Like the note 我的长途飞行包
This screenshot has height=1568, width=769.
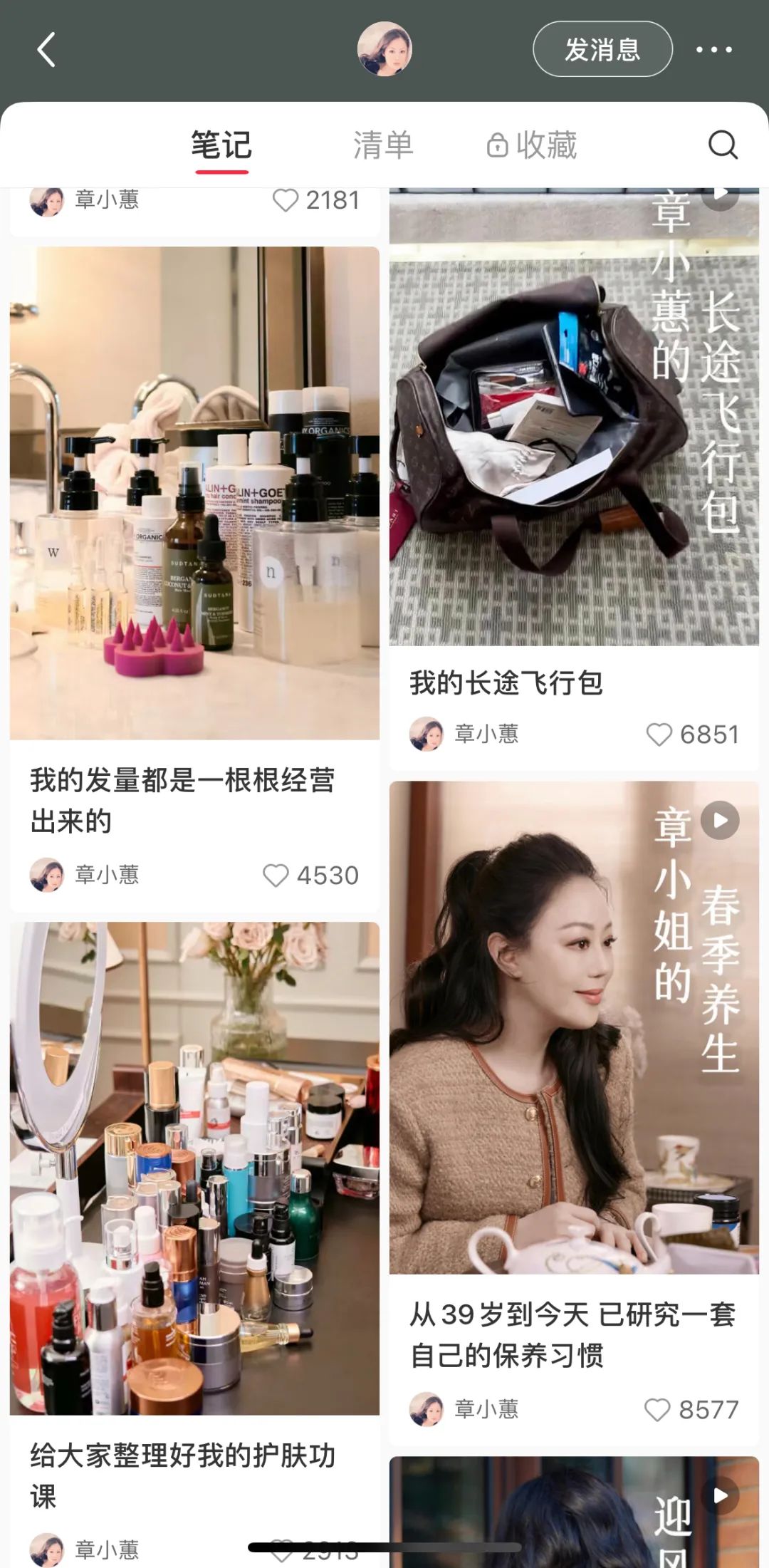[x=659, y=734]
